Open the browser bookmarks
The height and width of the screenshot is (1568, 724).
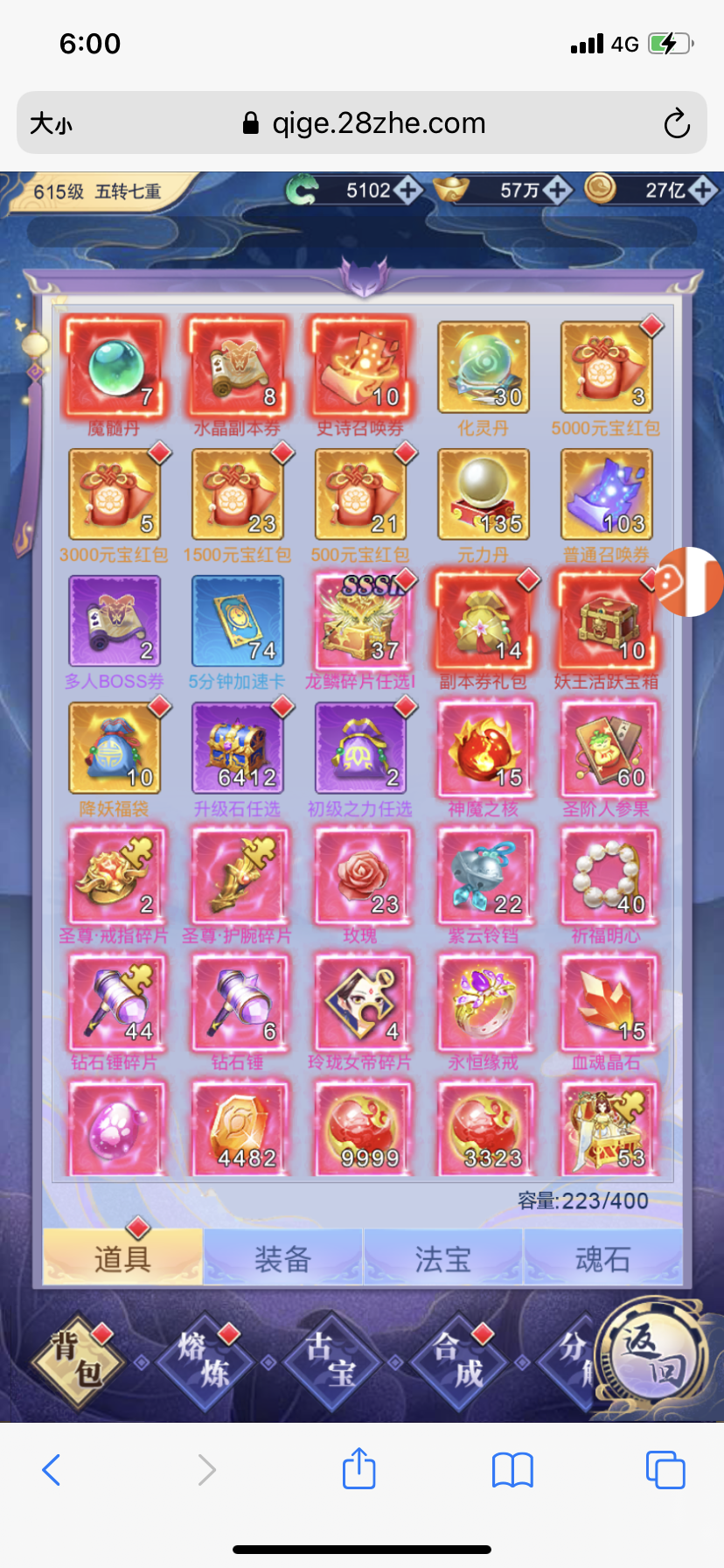512,1469
